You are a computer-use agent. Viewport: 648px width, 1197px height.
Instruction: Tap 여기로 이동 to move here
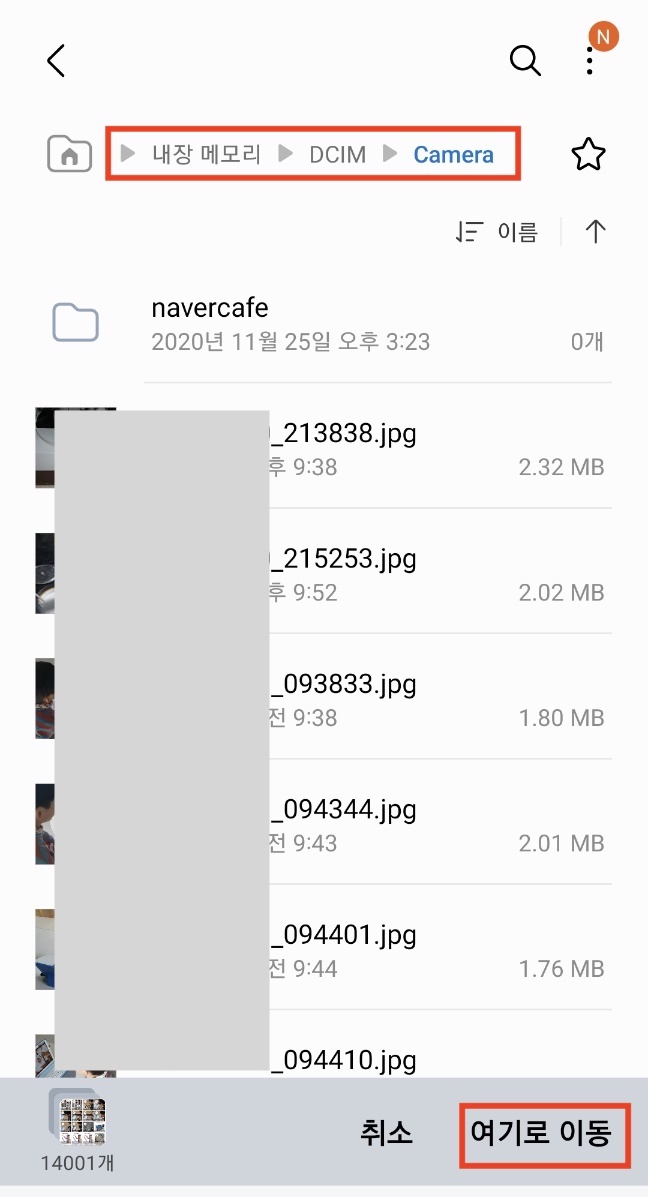(x=545, y=1134)
